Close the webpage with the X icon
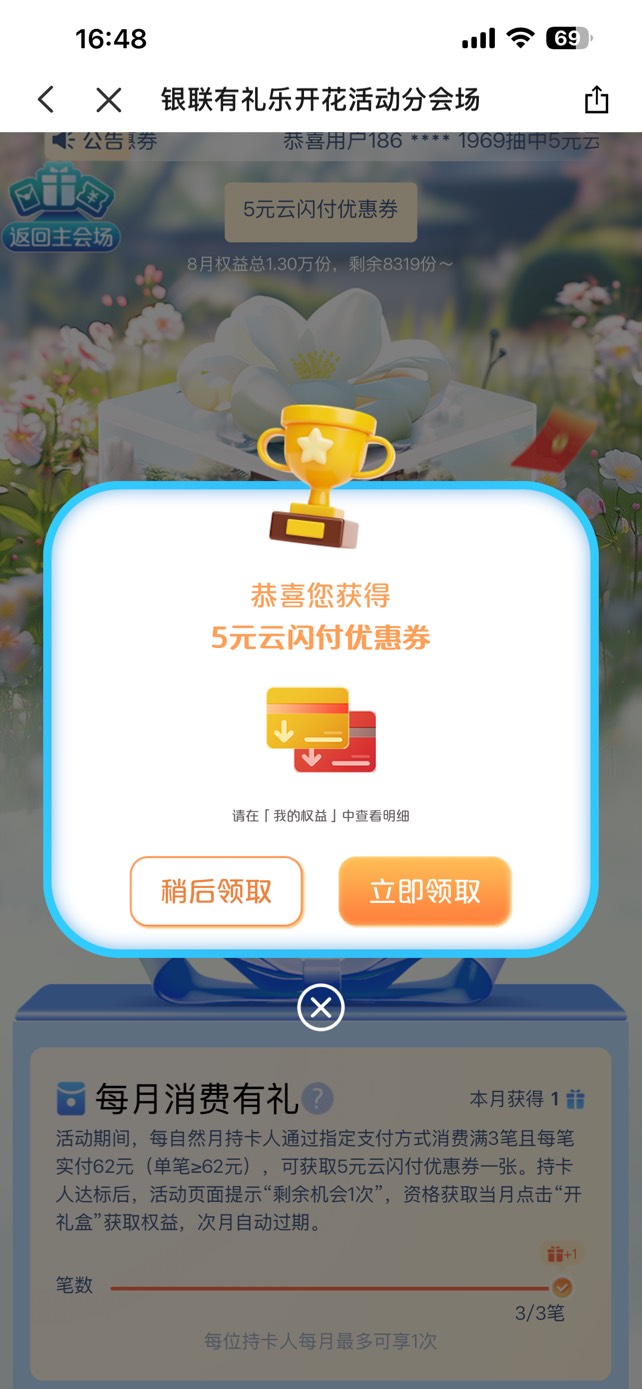Image resolution: width=642 pixels, height=1389 pixels. [x=108, y=99]
